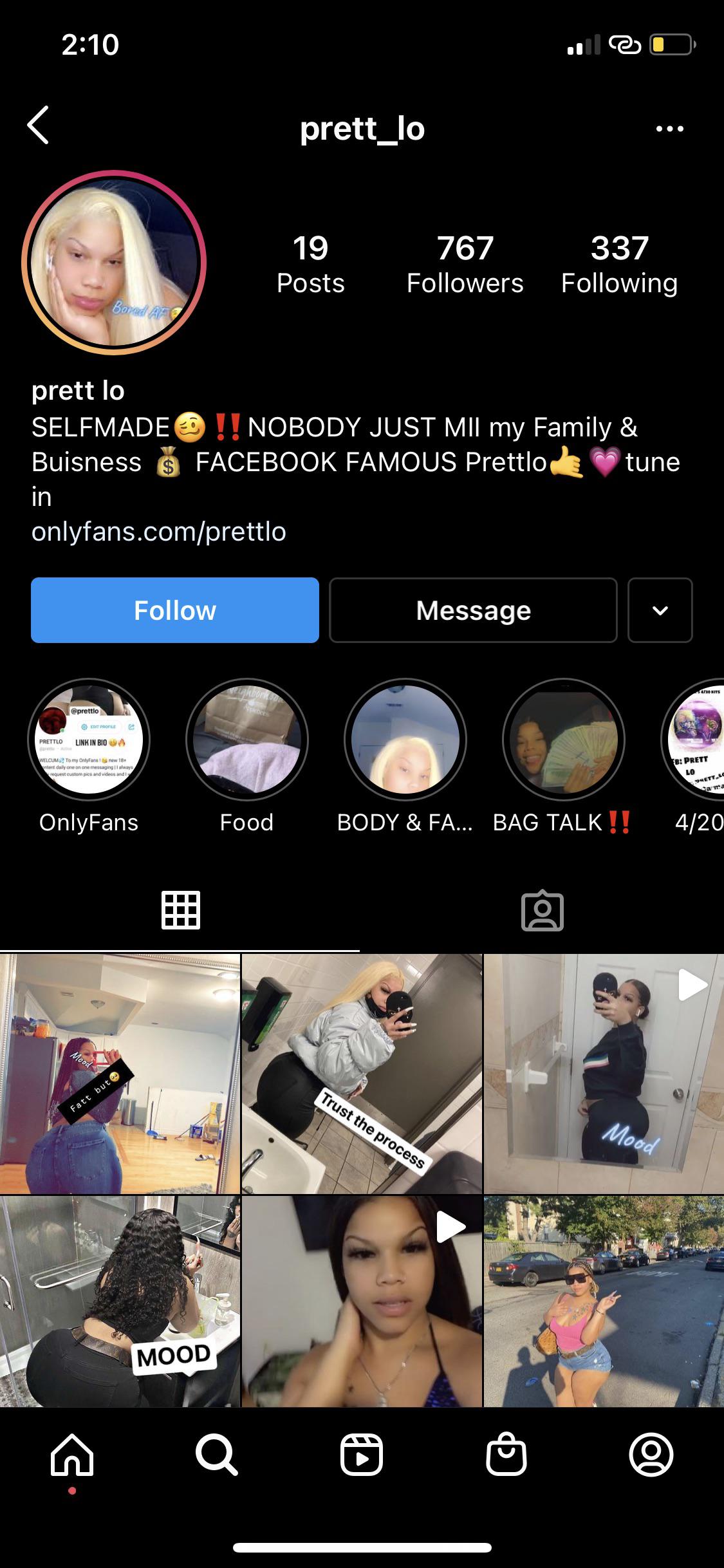Expand suggested accounts dropdown arrow
Image resolution: width=724 pixels, height=1568 pixels.
tap(660, 610)
